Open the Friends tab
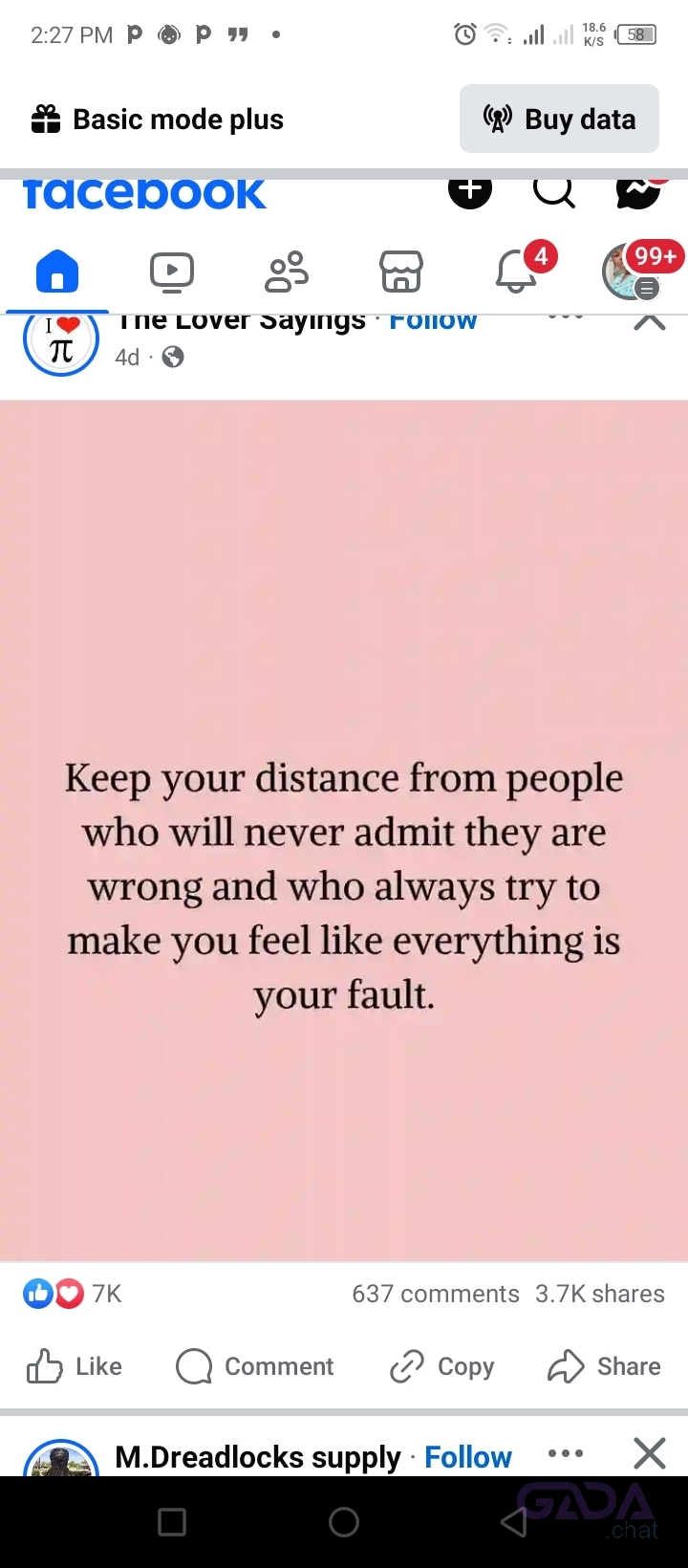 coord(287,272)
